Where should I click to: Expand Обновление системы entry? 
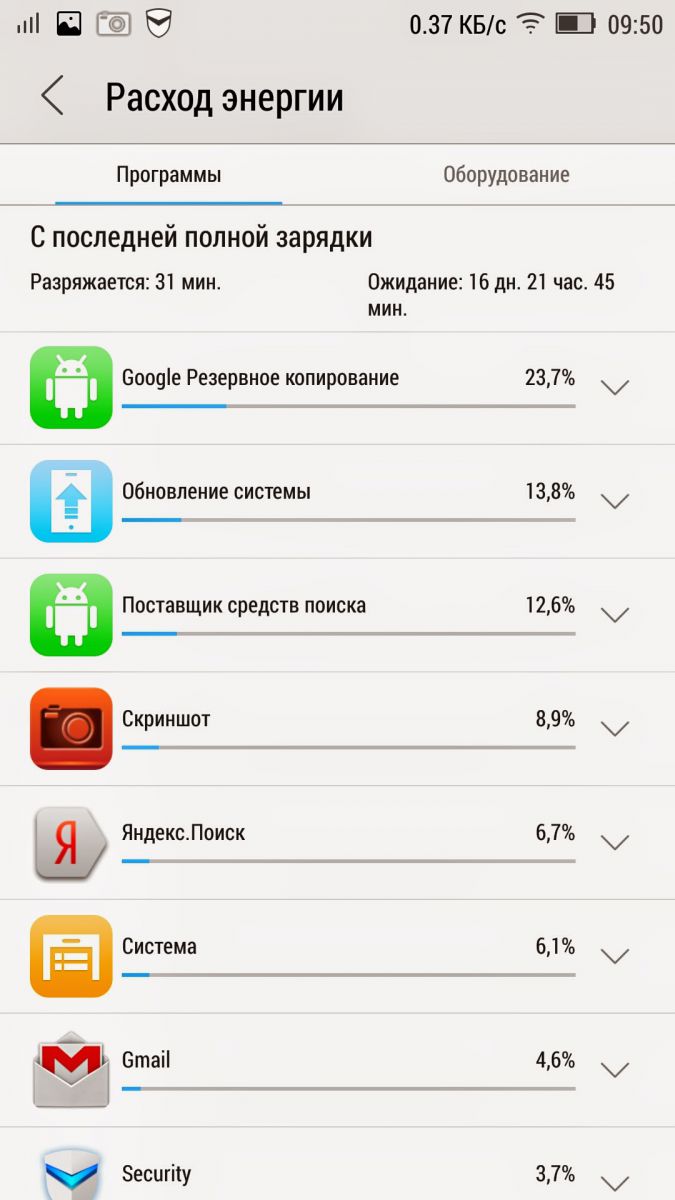tap(614, 500)
